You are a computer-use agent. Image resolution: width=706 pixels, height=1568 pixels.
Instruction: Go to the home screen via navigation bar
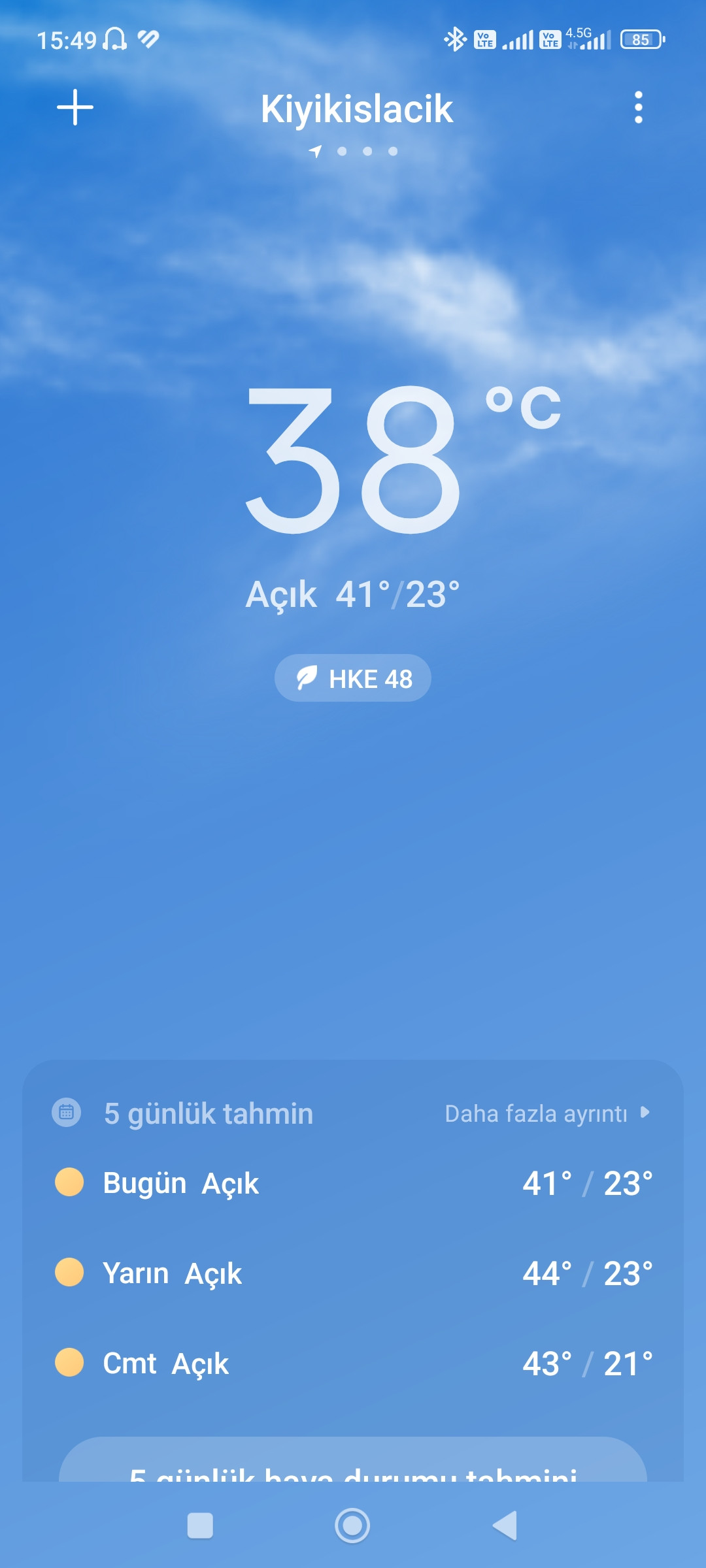coord(352,1526)
